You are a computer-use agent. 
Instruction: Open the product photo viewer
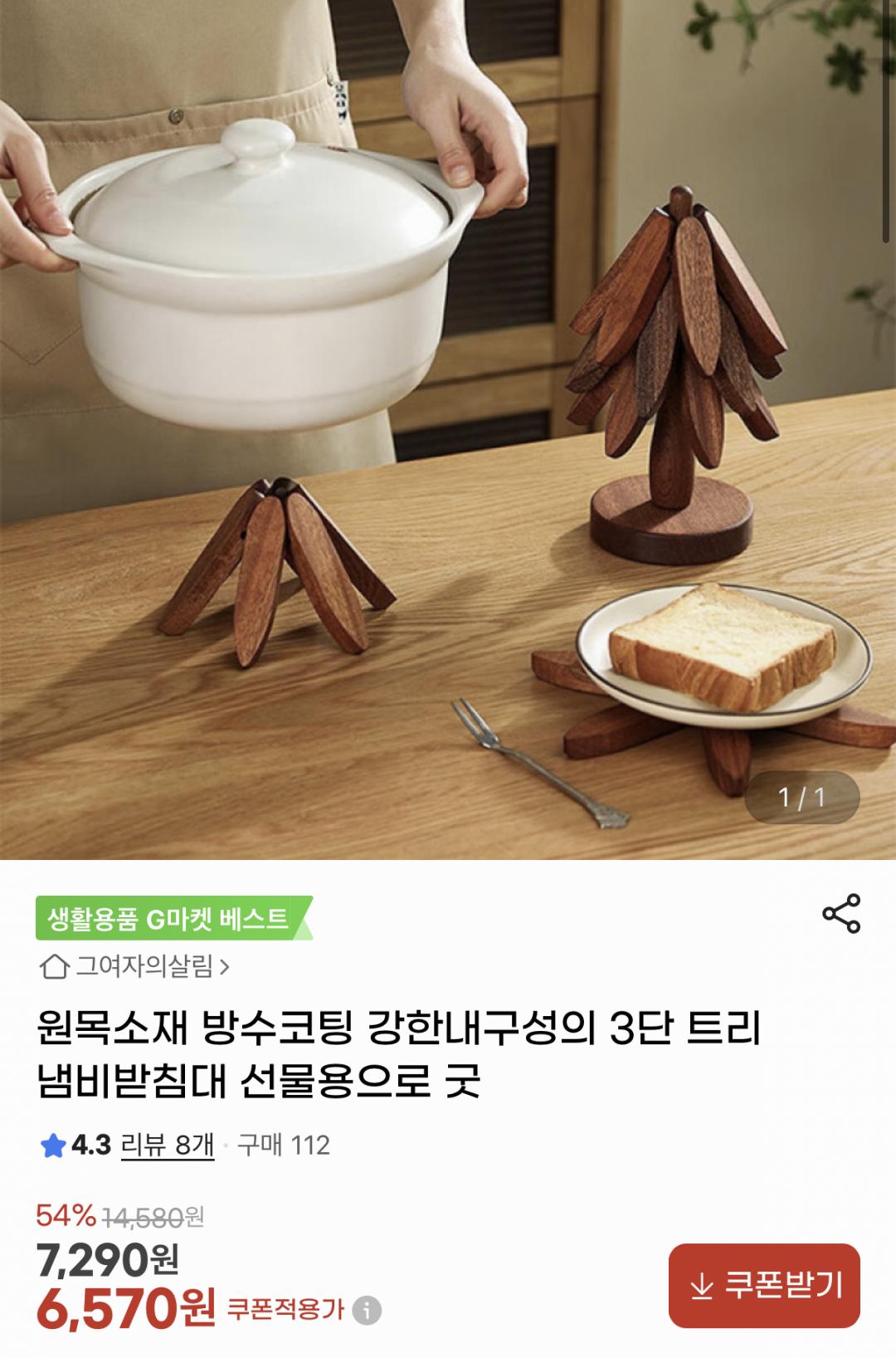pyautogui.click(x=448, y=429)
